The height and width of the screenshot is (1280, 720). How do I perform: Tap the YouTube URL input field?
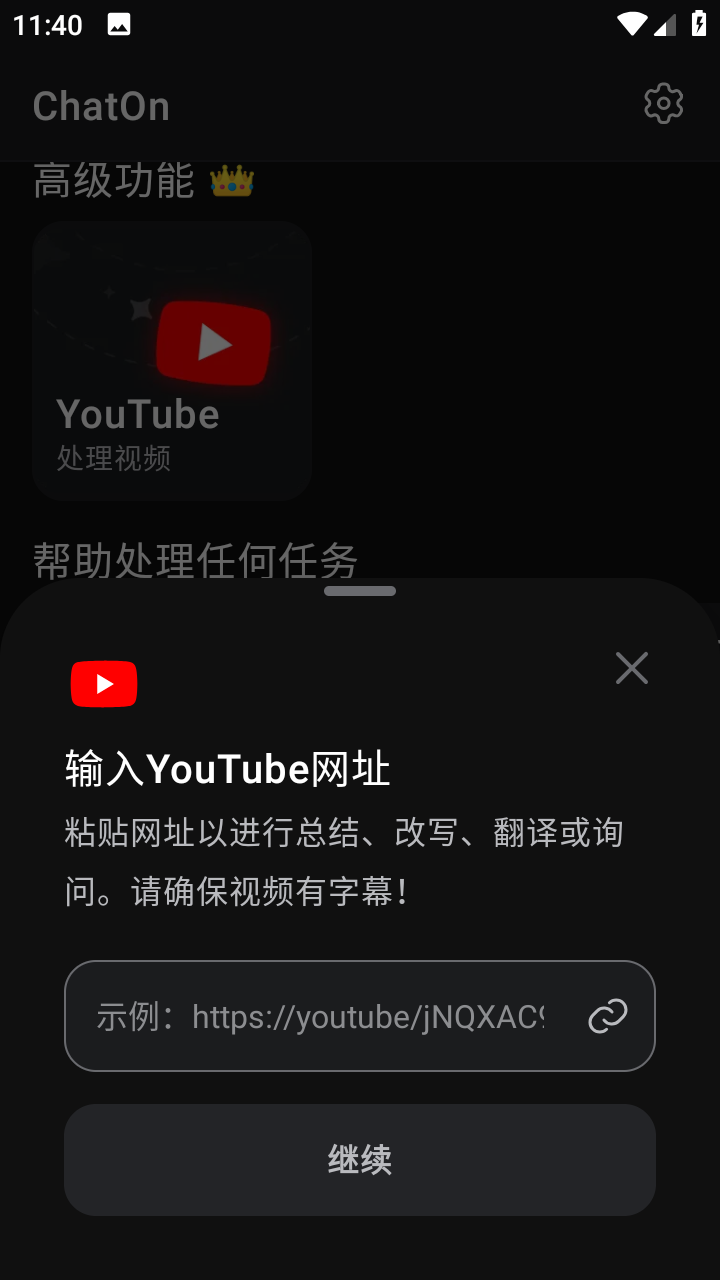tap(320, 1016)
